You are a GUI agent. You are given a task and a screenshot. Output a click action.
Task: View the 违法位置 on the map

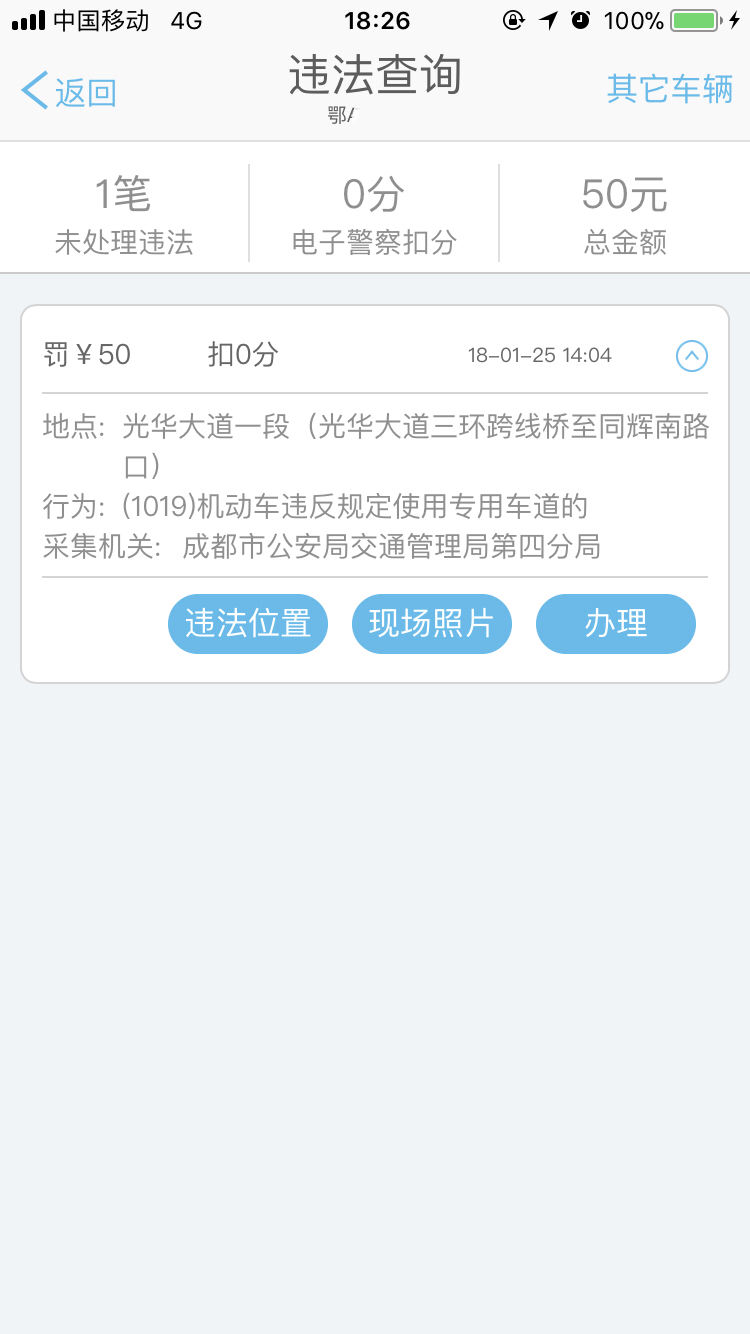248,624
